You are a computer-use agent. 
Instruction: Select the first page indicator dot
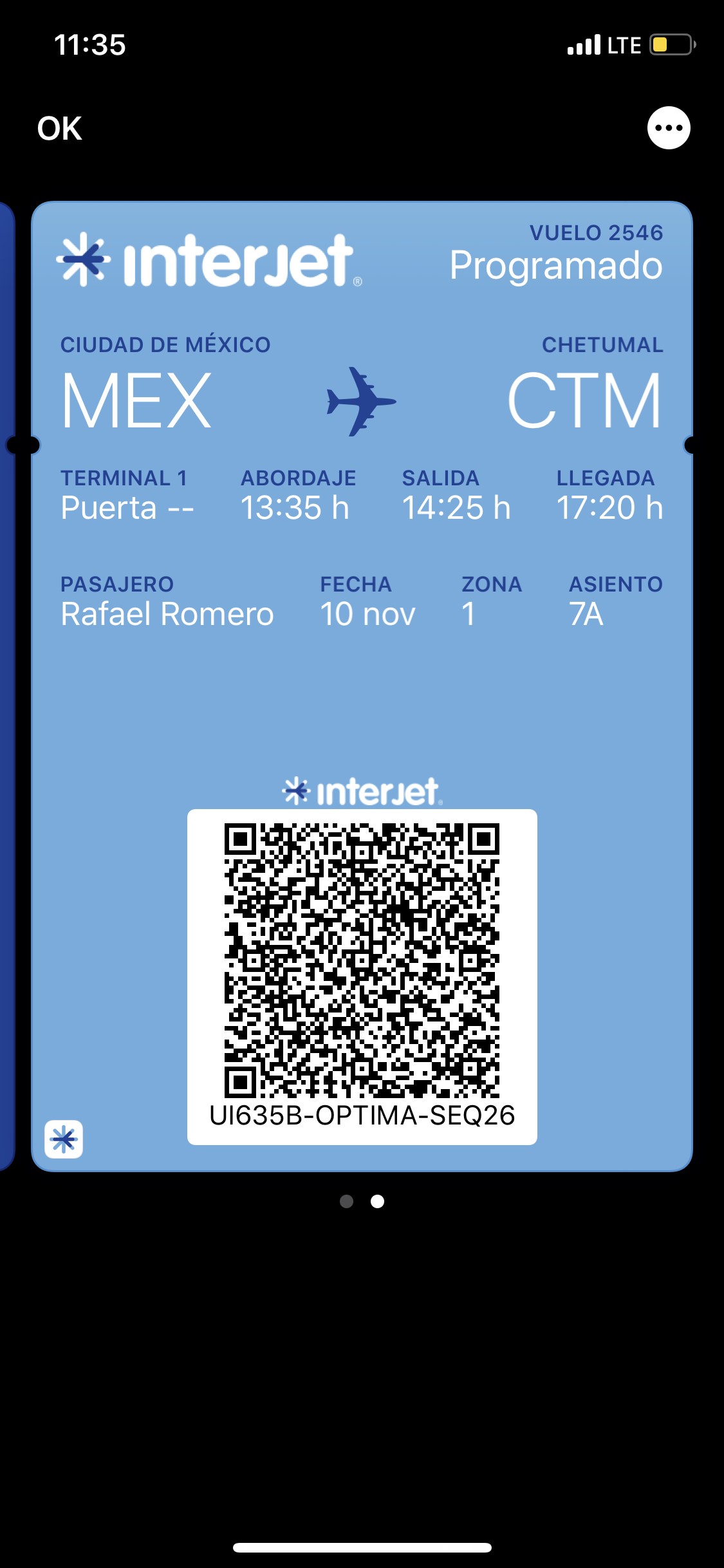pyautogui.click(x=346, y=1201)
